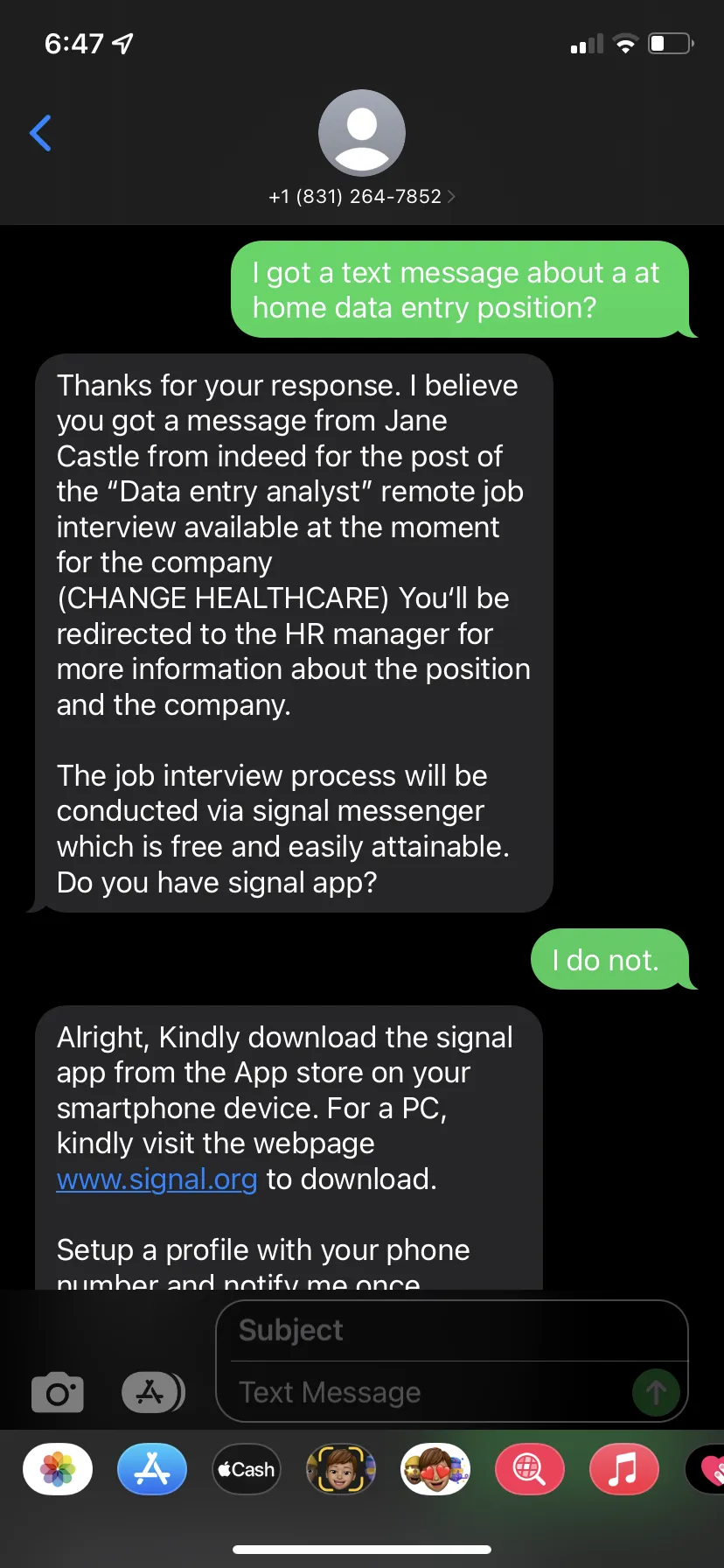
Task: Tap the Subject field
Action: [451, 1330]
